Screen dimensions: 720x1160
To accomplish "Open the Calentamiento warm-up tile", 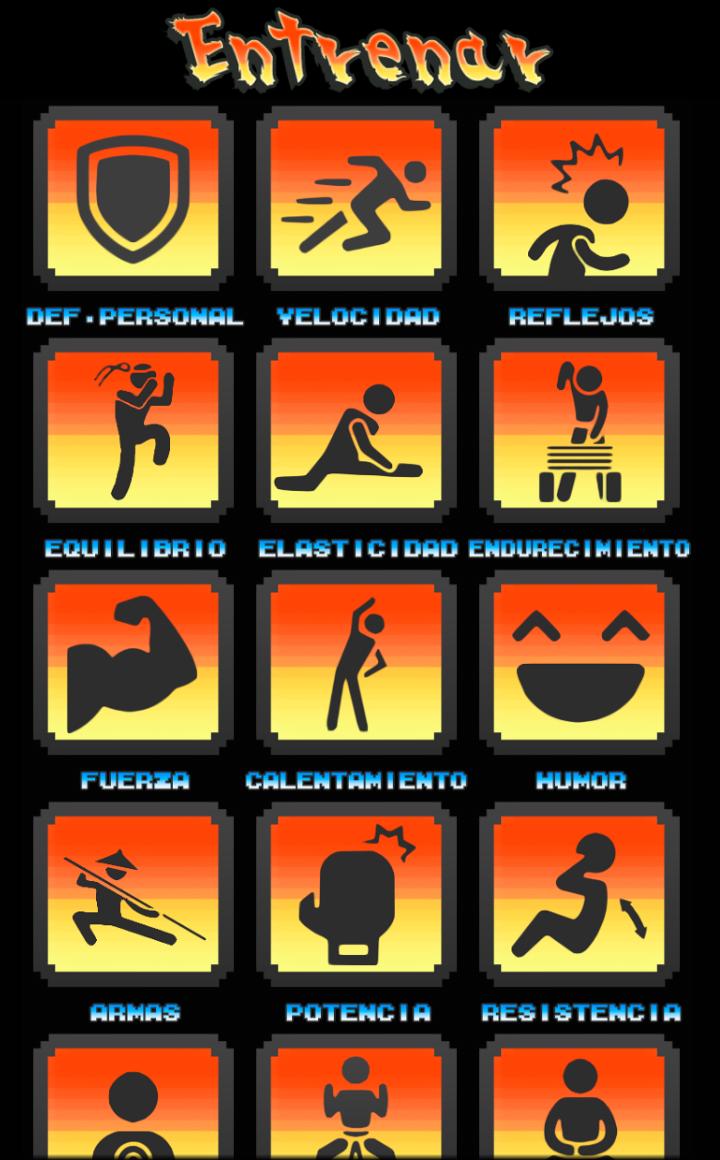I will coord(356,662).
